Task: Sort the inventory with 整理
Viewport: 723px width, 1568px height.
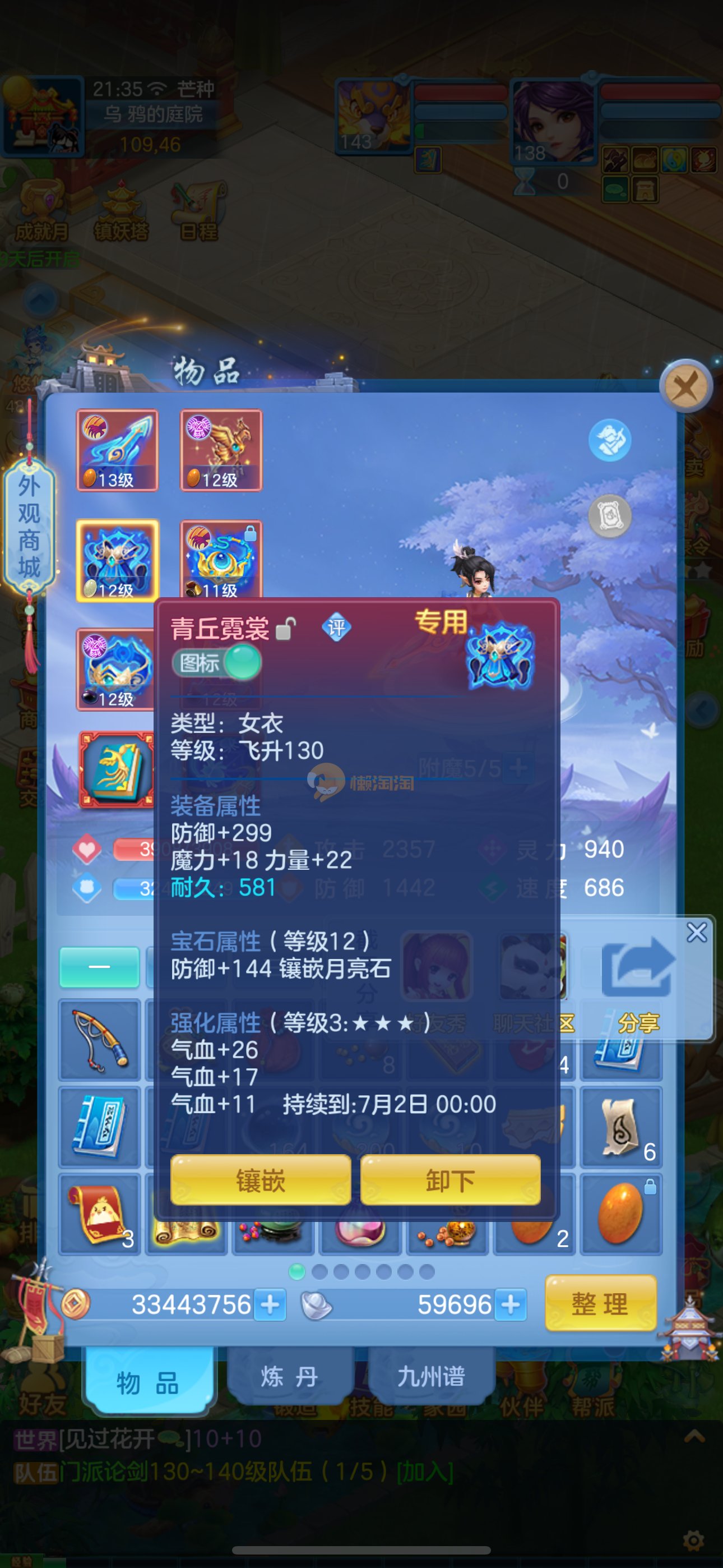Action: click(600, 1304)
